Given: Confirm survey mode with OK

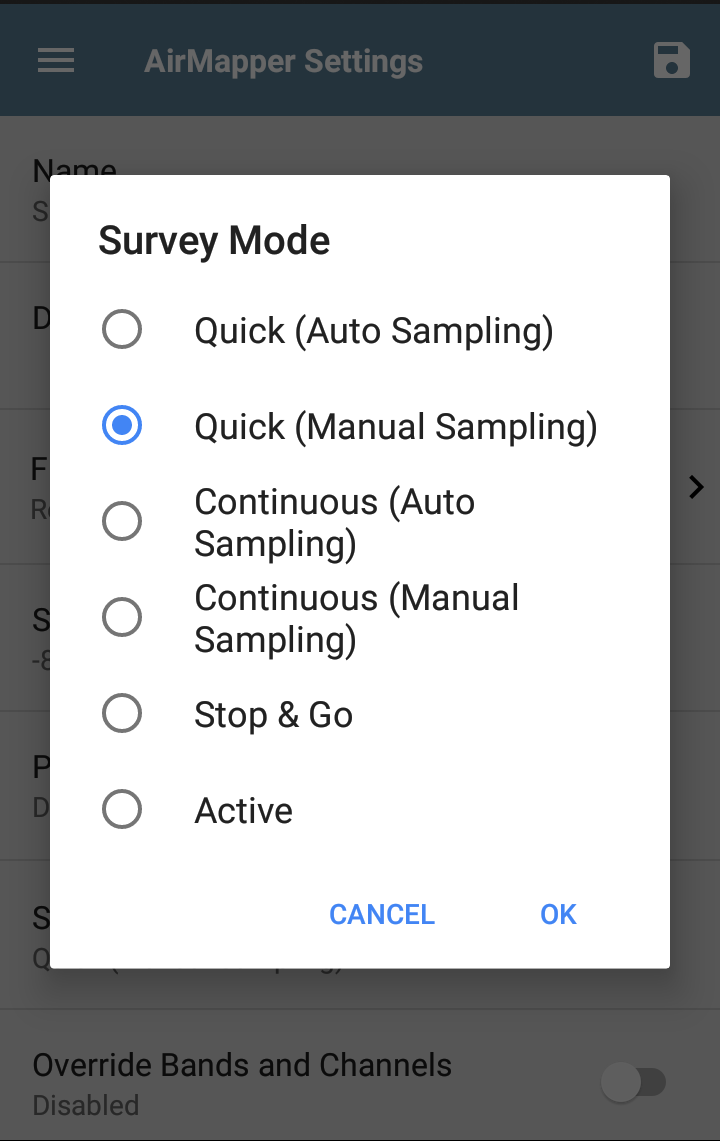Looking at the screenshot, I should pyautogui.click(x=558, y=914).
